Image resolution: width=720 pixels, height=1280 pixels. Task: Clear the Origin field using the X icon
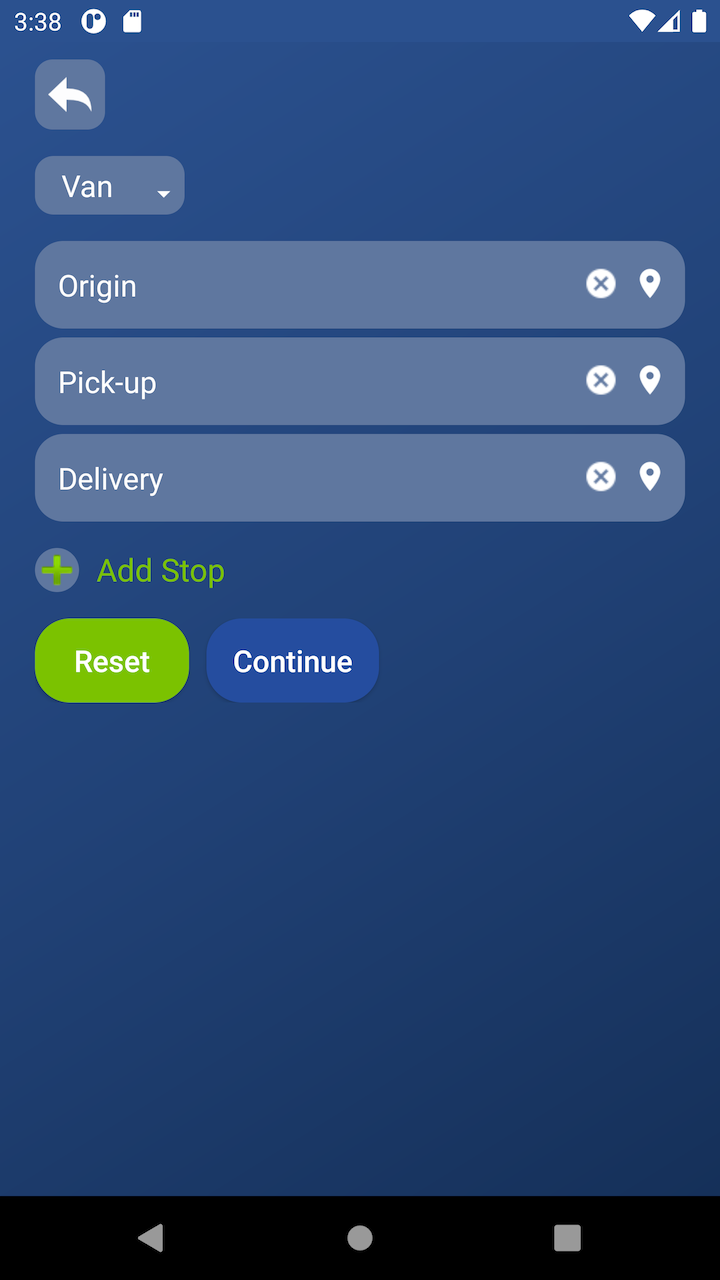pos(600,284)
